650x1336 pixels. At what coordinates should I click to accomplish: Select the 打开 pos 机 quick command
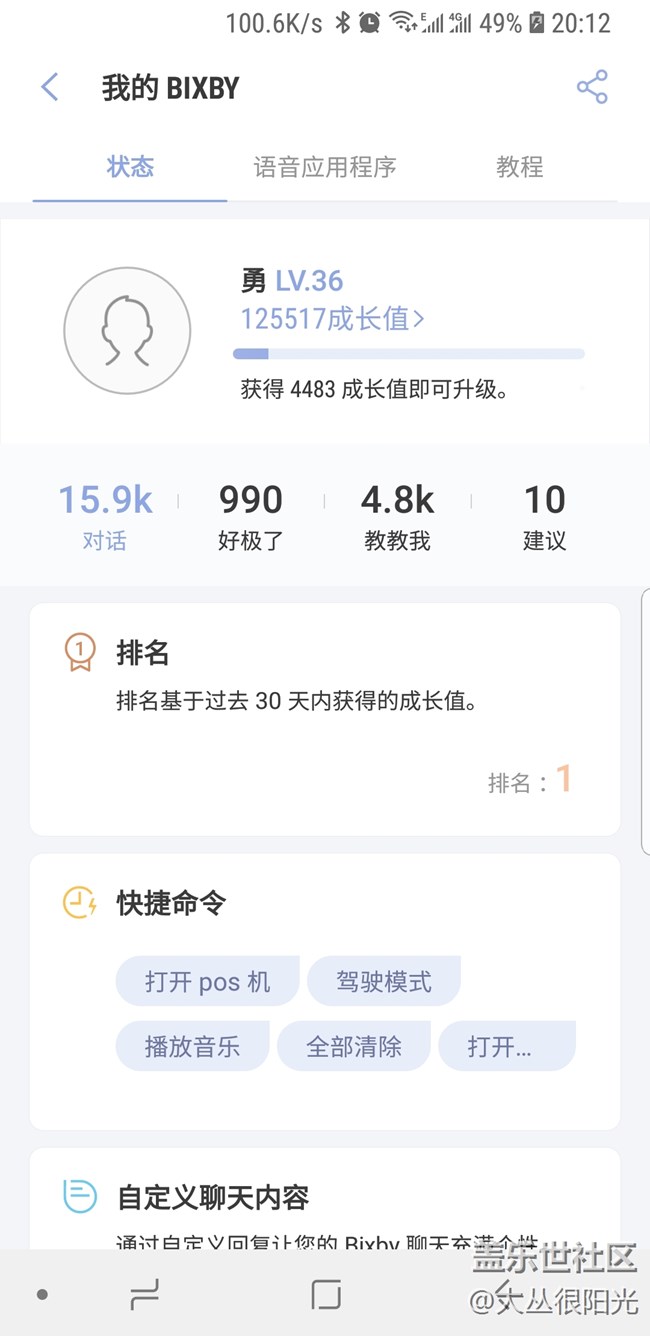coord(207,981)
